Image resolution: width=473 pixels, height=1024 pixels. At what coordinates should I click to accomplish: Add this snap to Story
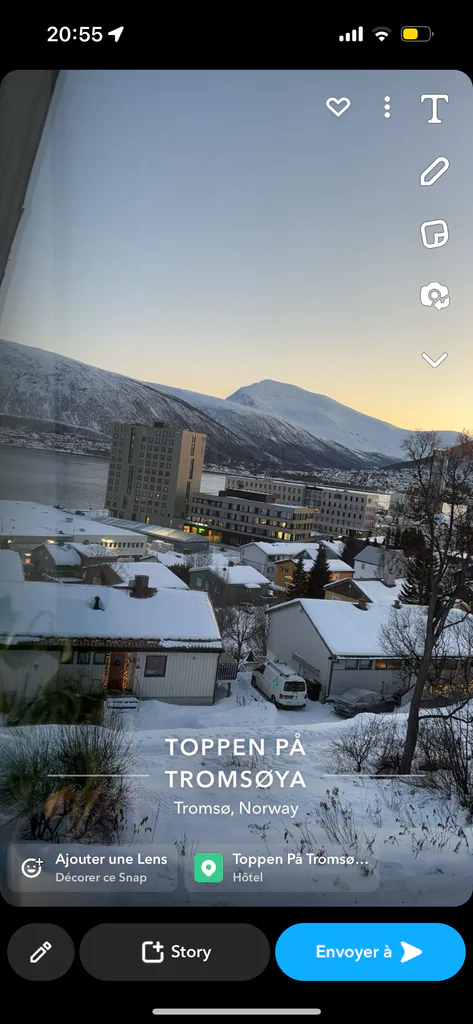pyautogui.click(x=174, y=952)
